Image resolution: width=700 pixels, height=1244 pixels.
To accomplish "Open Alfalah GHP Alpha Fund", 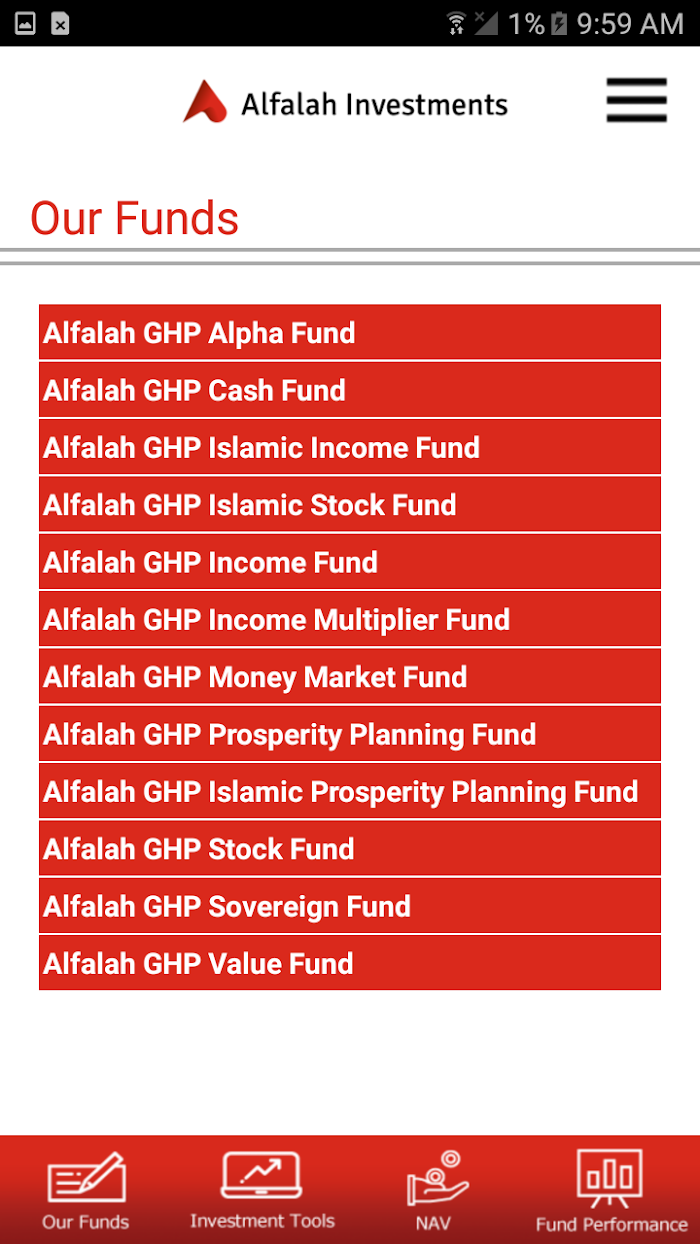I will click(x=349, y=333).
